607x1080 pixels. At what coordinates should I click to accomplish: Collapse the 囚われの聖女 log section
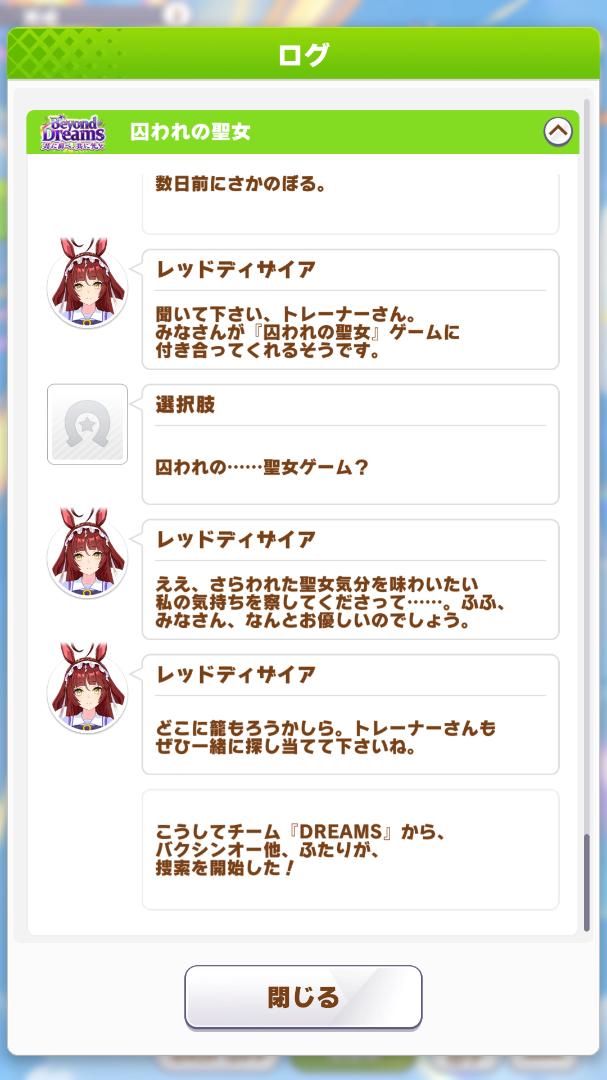[557, 132]
